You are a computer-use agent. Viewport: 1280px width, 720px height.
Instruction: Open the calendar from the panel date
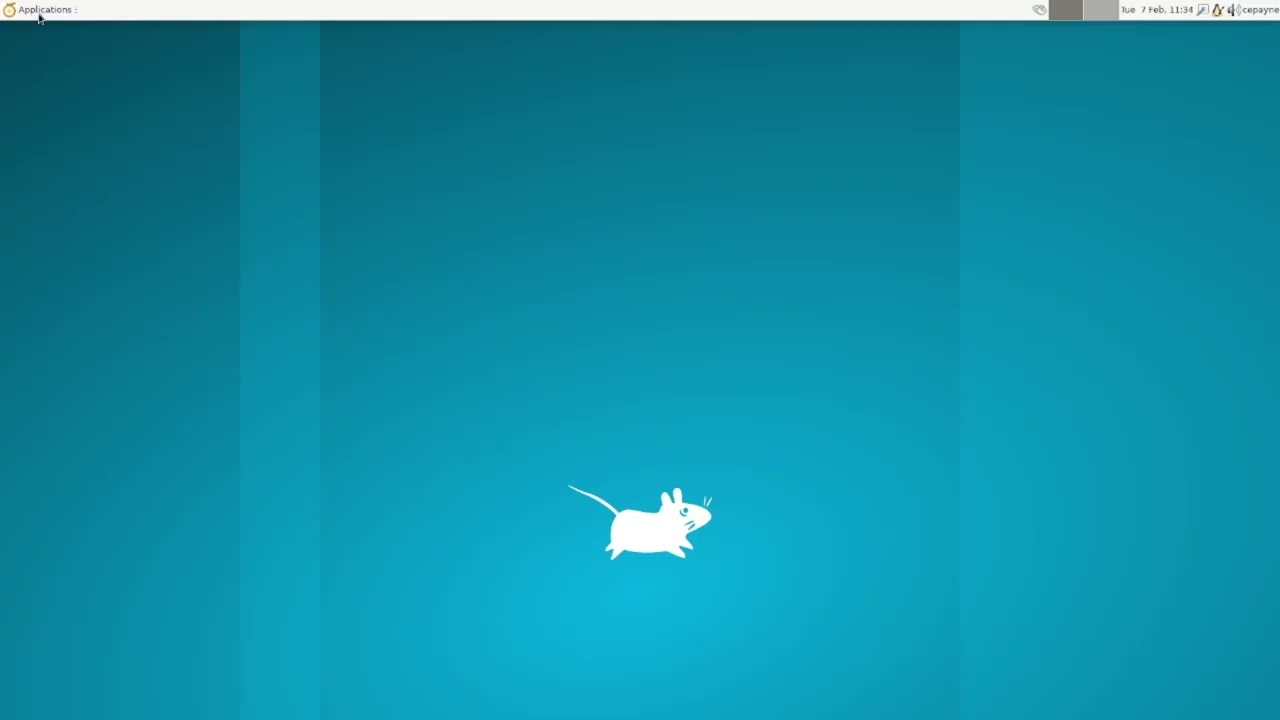1157,10
